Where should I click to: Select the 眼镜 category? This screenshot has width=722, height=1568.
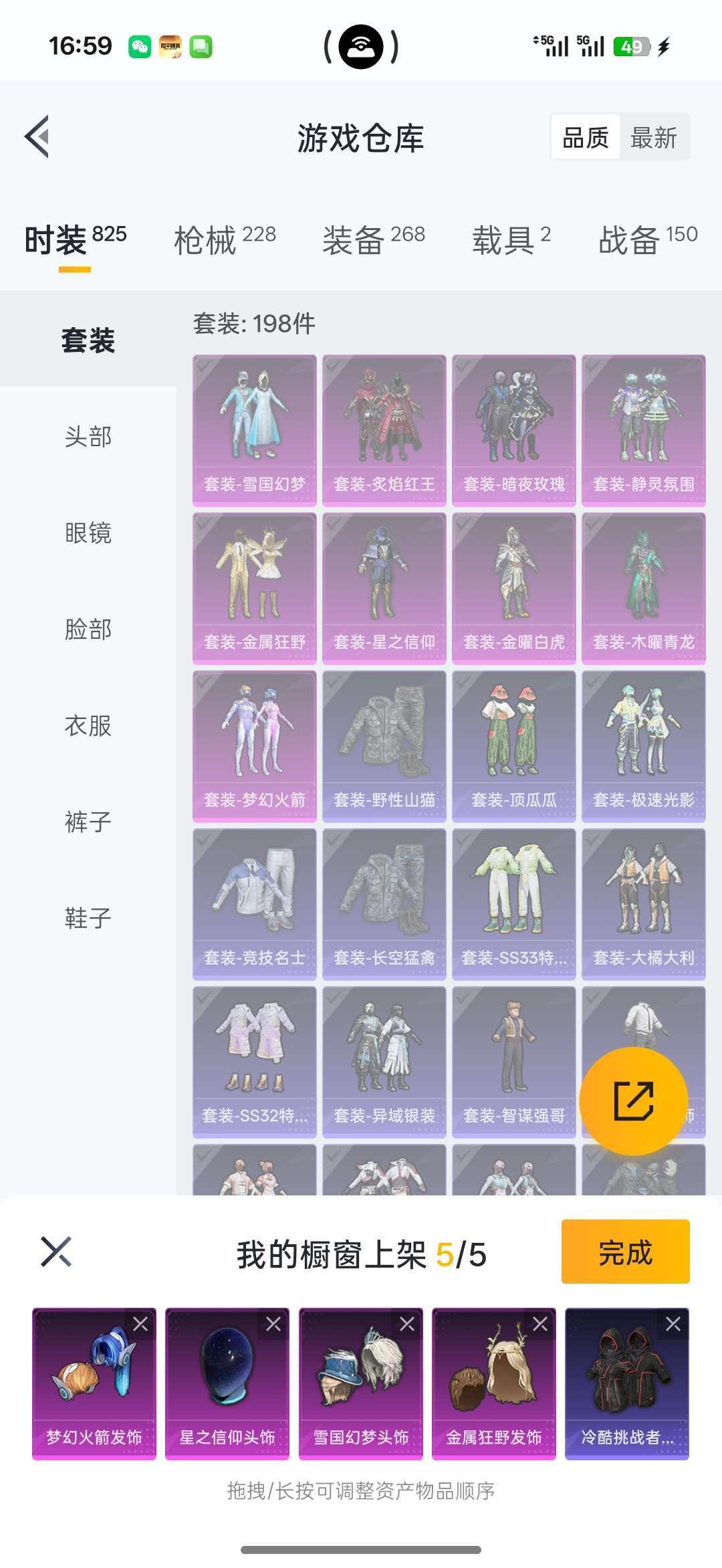click(88, 532)
